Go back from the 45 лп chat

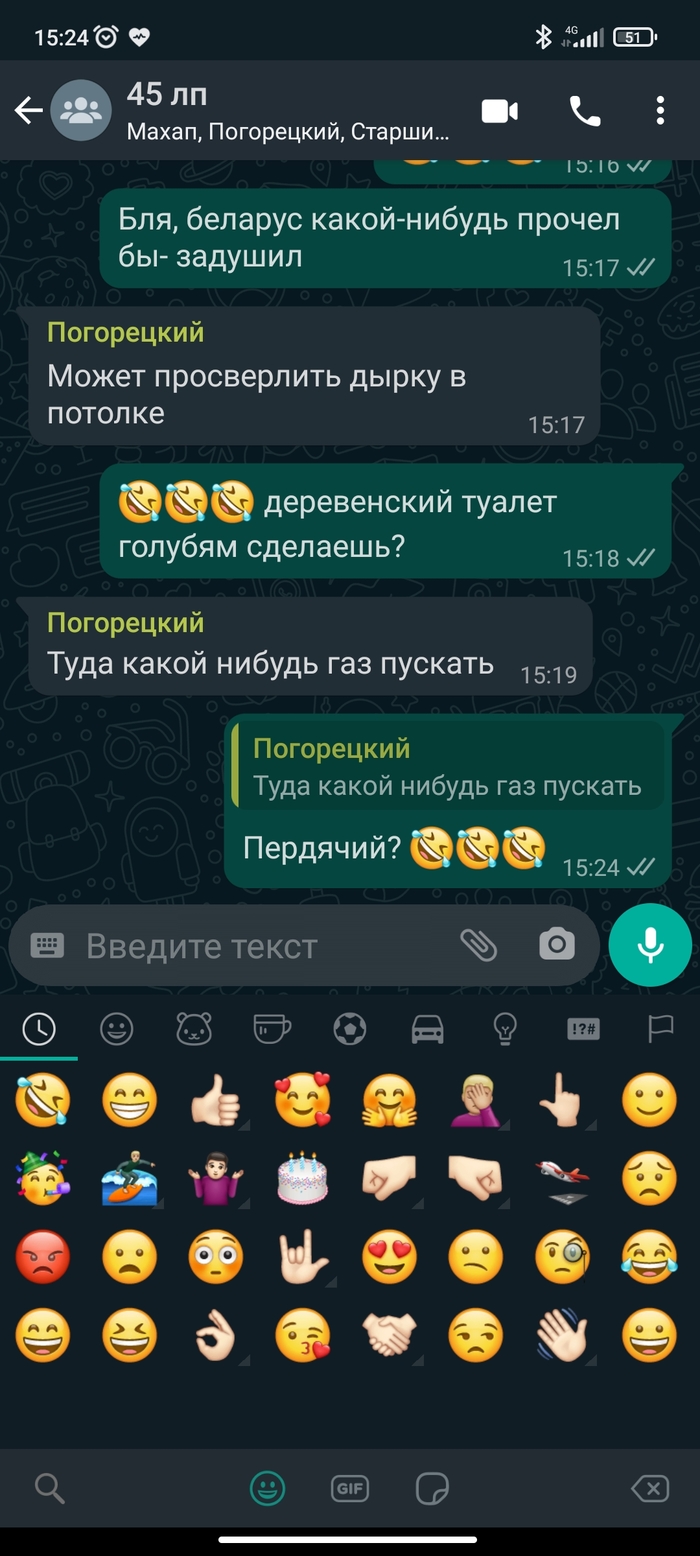(x=29, y=111)
